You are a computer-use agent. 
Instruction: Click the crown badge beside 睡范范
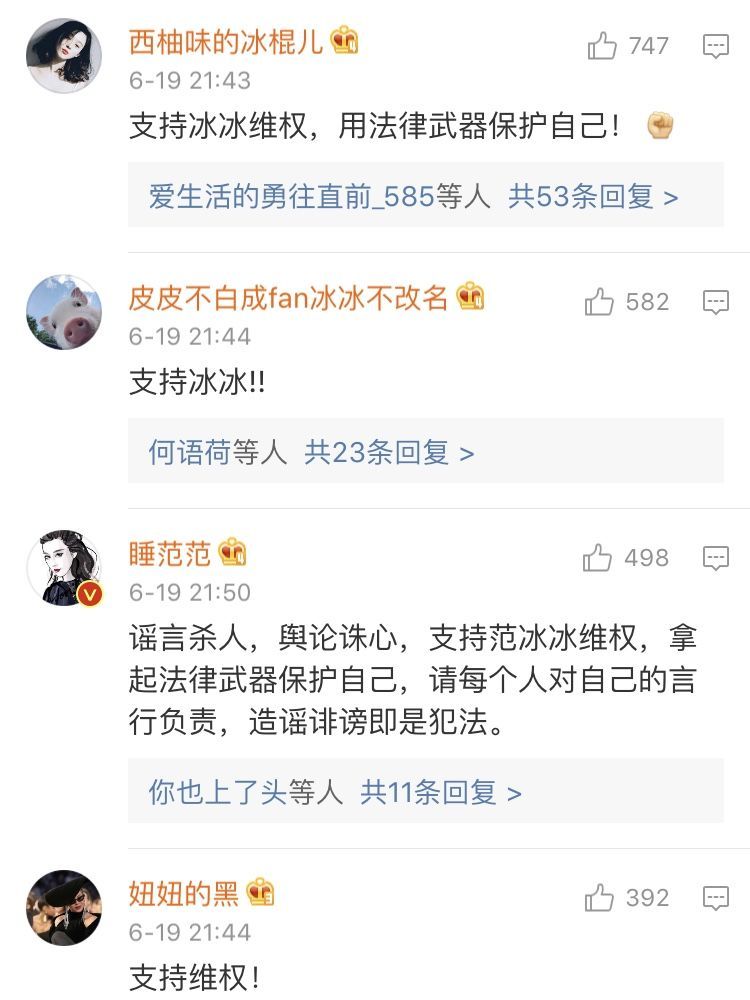pyautogui.click(x=231, y=551)
